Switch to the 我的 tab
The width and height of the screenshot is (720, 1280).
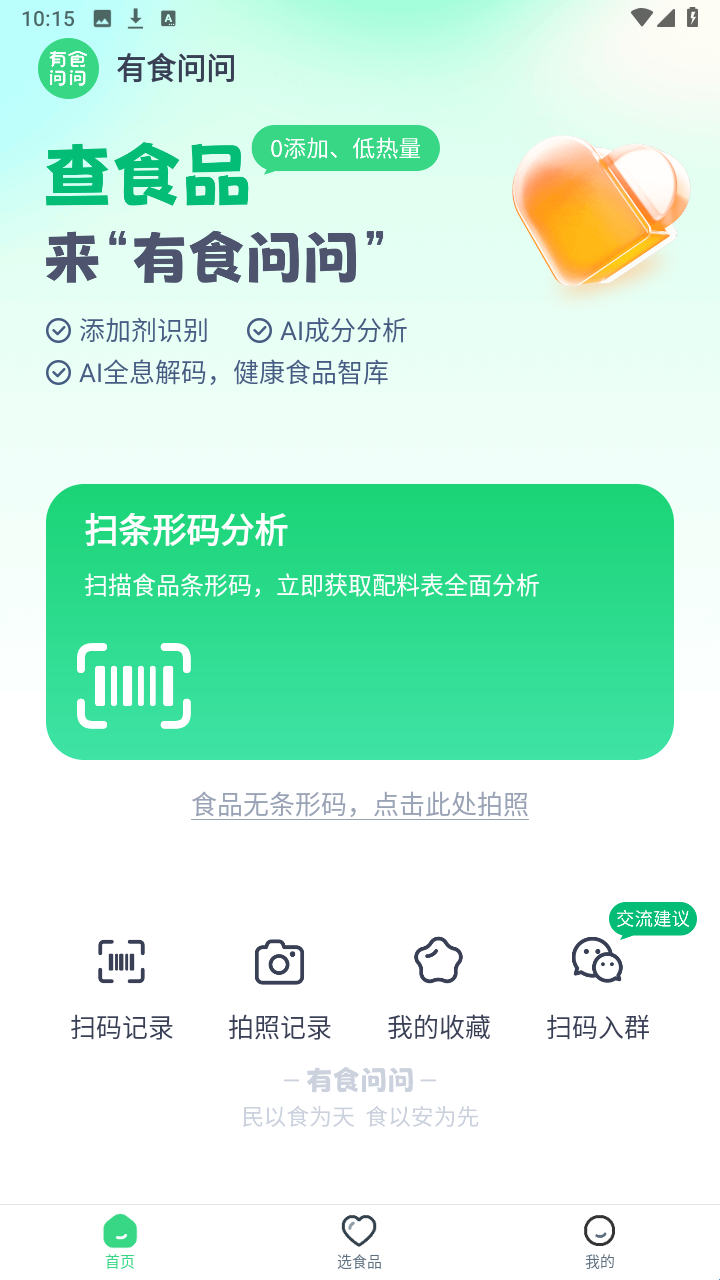click(599, 1242)
